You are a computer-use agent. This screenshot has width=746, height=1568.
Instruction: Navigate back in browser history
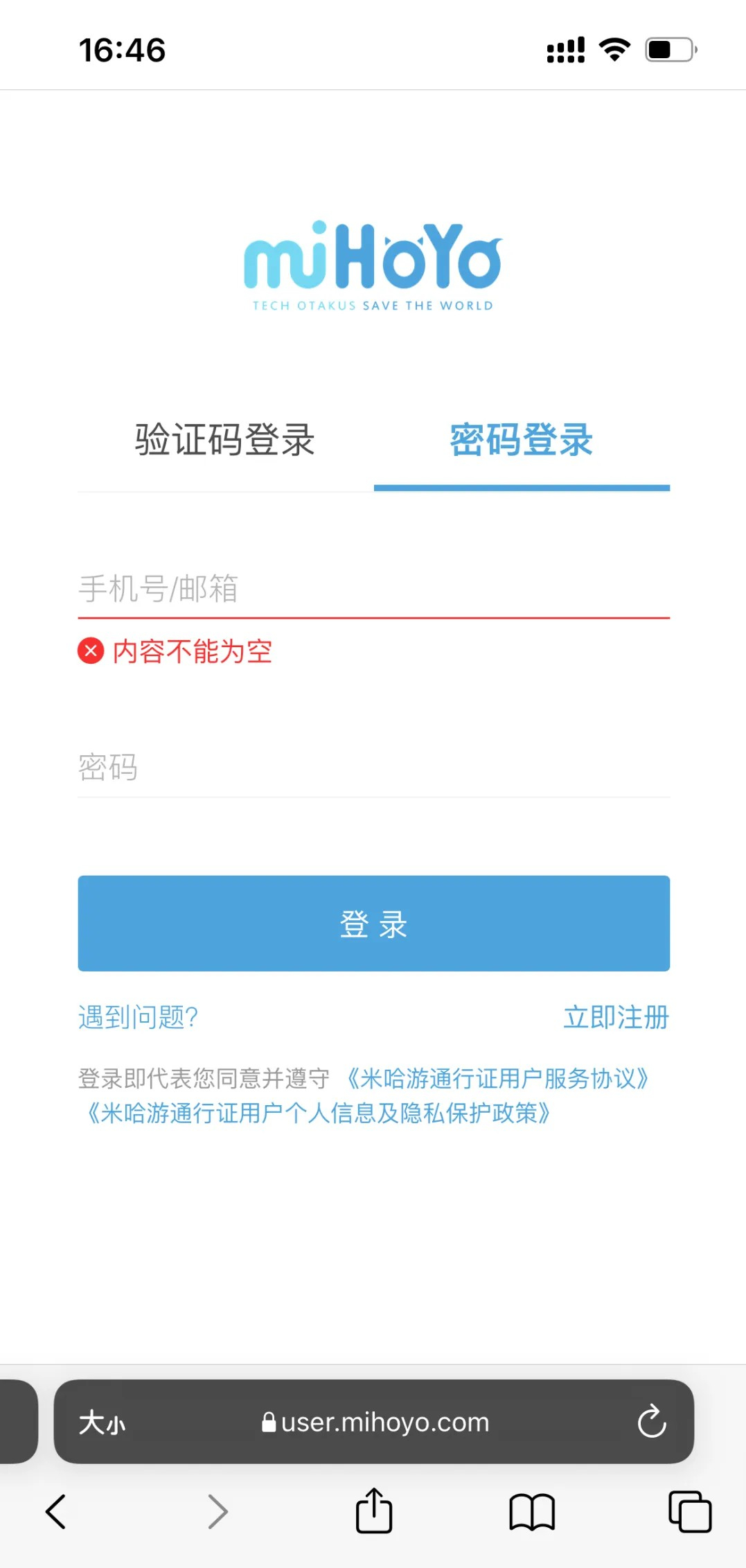click(x=55, y=1512)
